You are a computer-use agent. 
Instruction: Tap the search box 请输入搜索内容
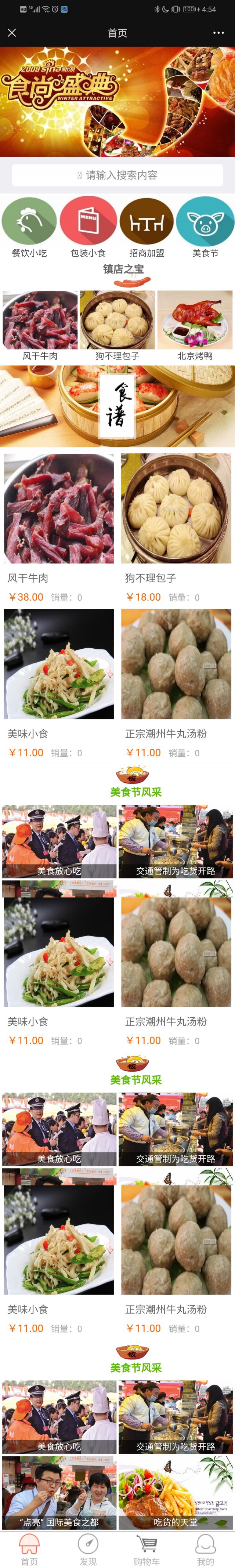pos(117,175)
